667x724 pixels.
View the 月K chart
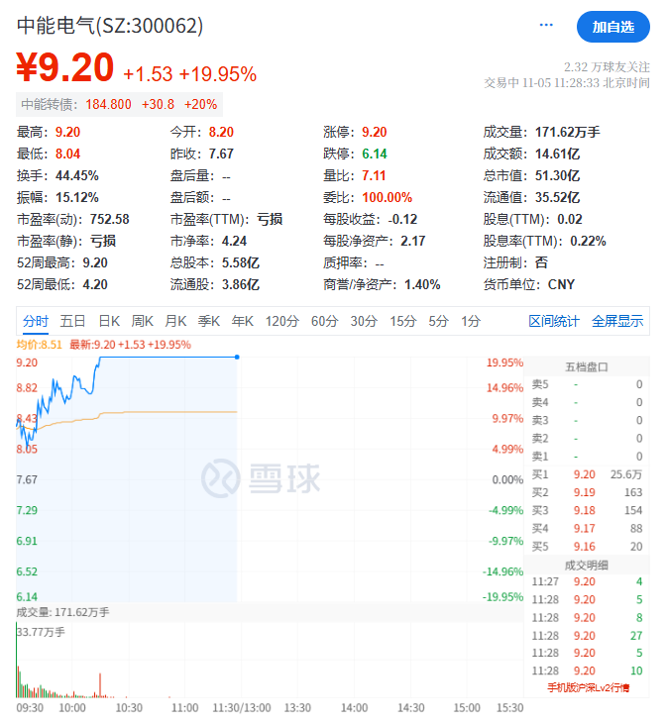point(175,321)
